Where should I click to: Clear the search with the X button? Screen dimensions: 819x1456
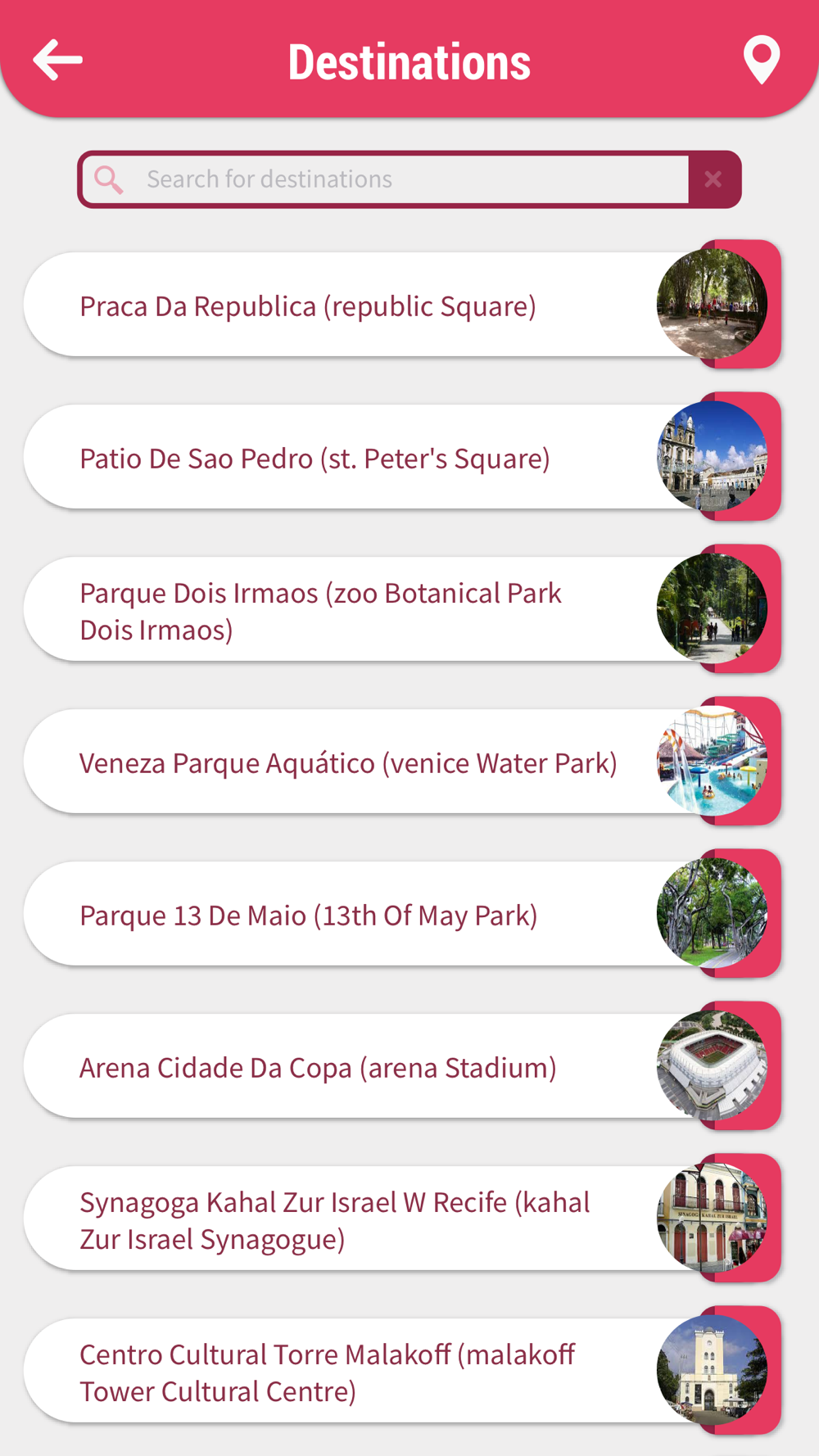point(713,179)
